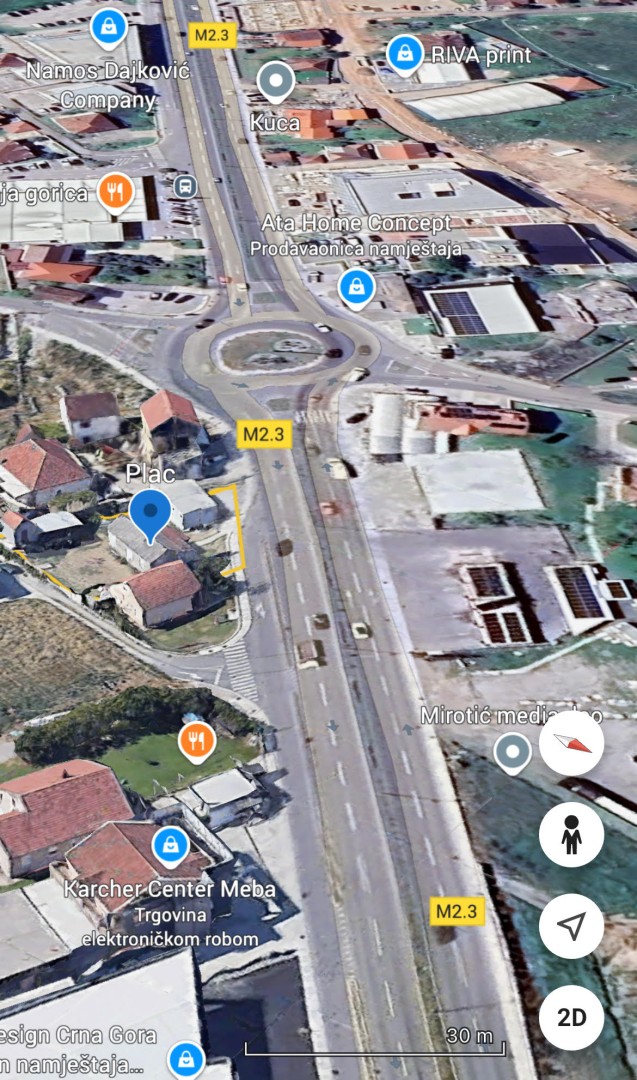Select Ata Home Concept store pin
Viewport: 637px width, 1080px height.
[356, 287]
